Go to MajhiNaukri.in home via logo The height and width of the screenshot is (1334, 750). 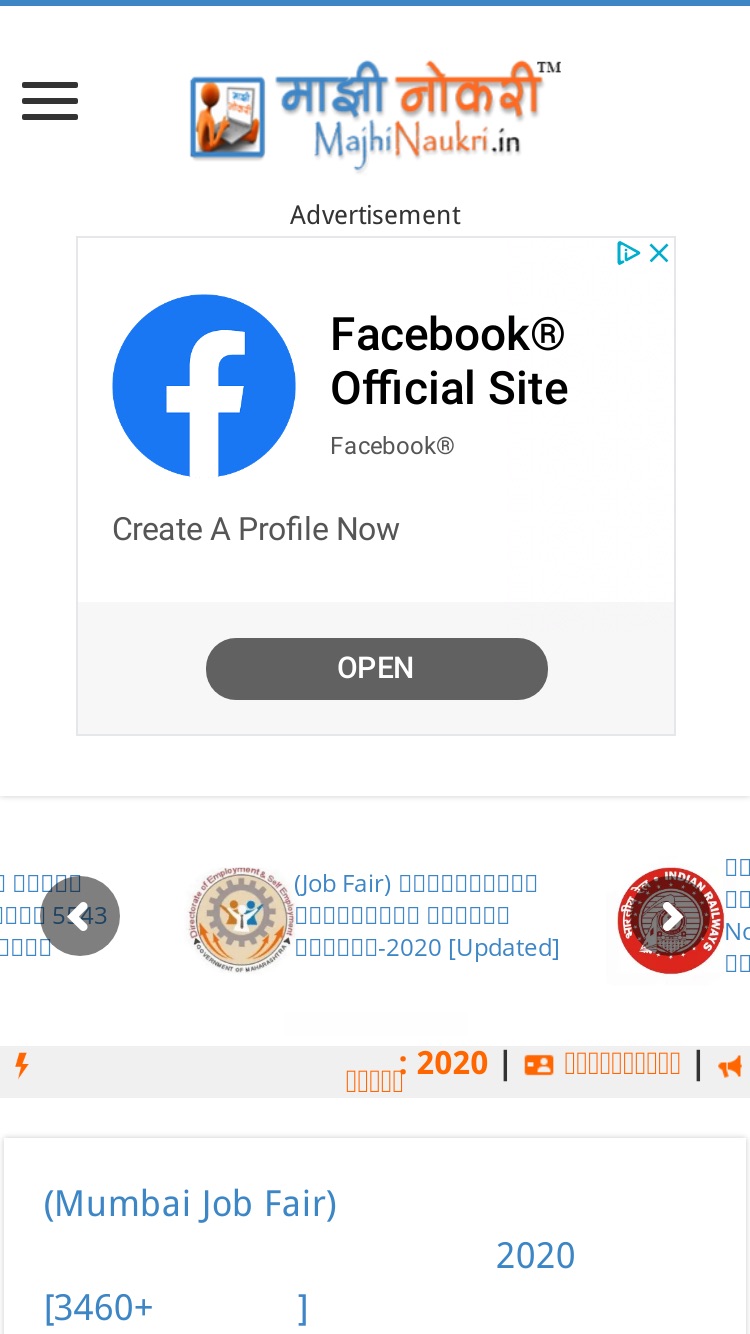tap(375, 113)
